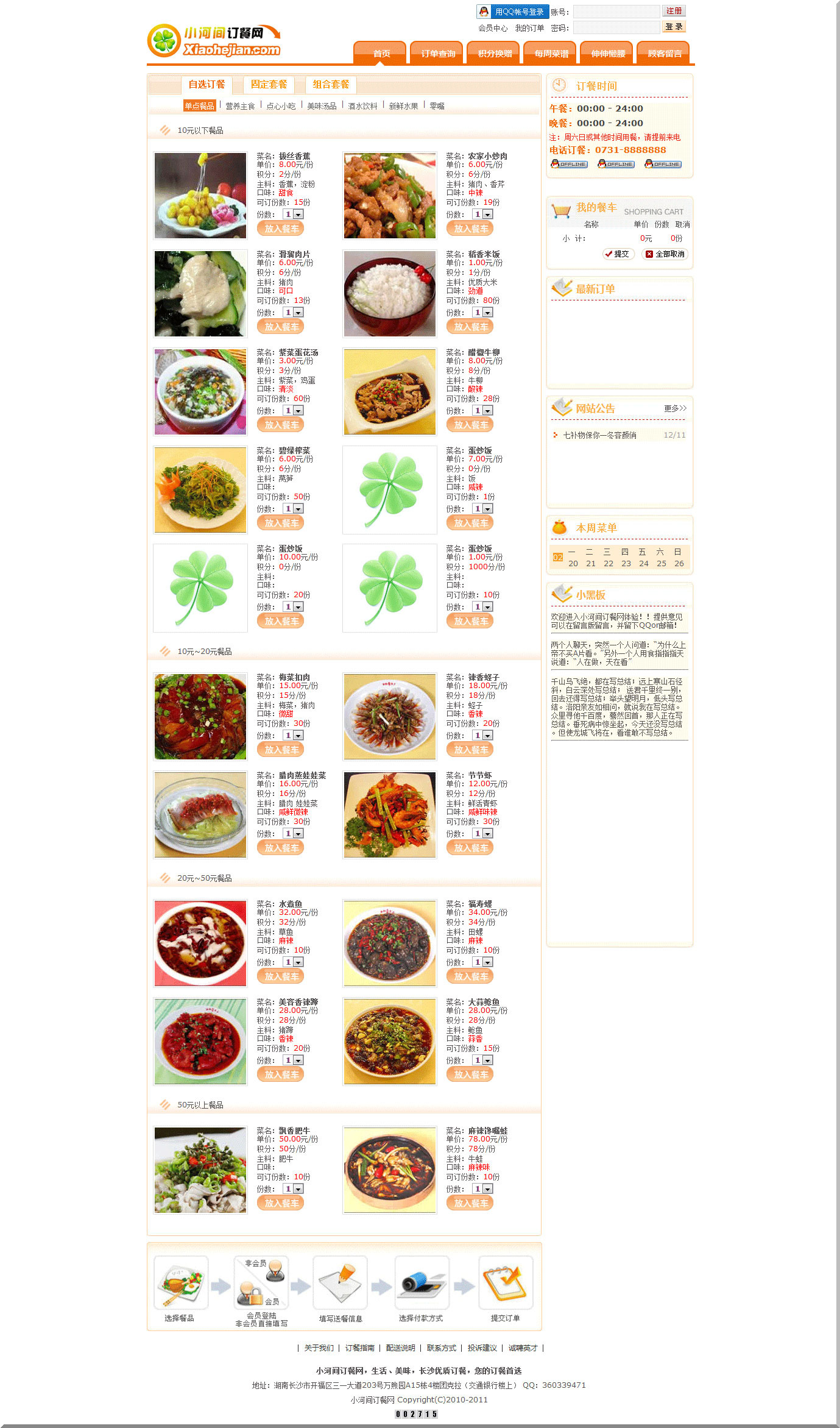Go to 顾客留言 guestbook tab
This screenshot has height=1428, width=840.
click(x=665, y=54)
